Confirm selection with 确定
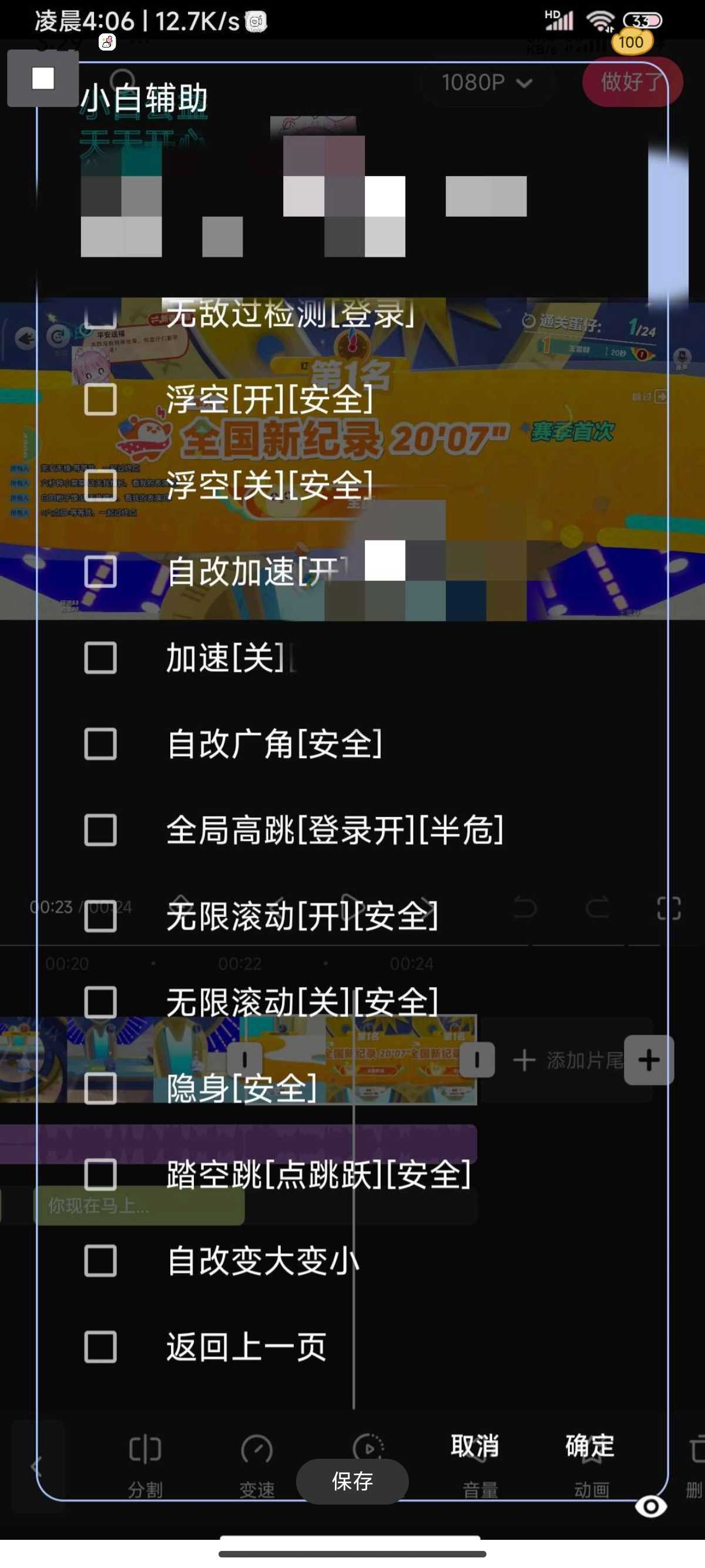 (589, 1446)
